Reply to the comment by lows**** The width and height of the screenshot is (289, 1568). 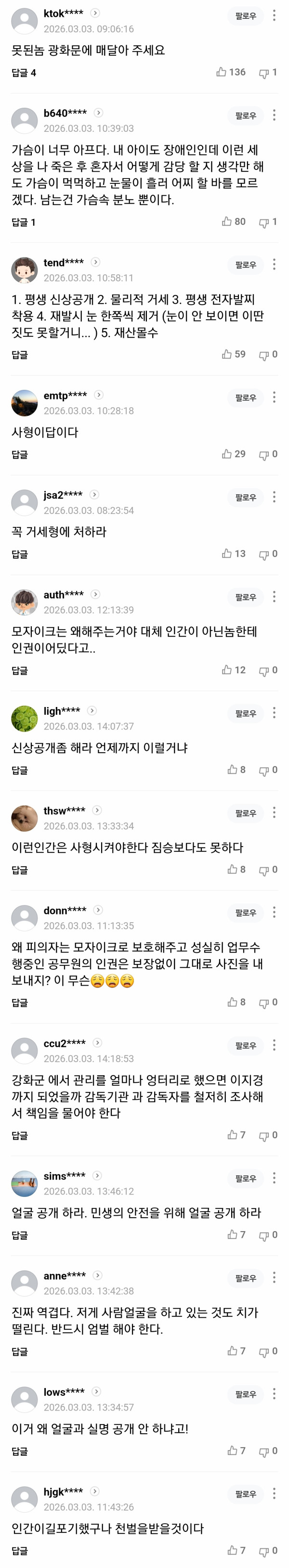click(20, 1452)
